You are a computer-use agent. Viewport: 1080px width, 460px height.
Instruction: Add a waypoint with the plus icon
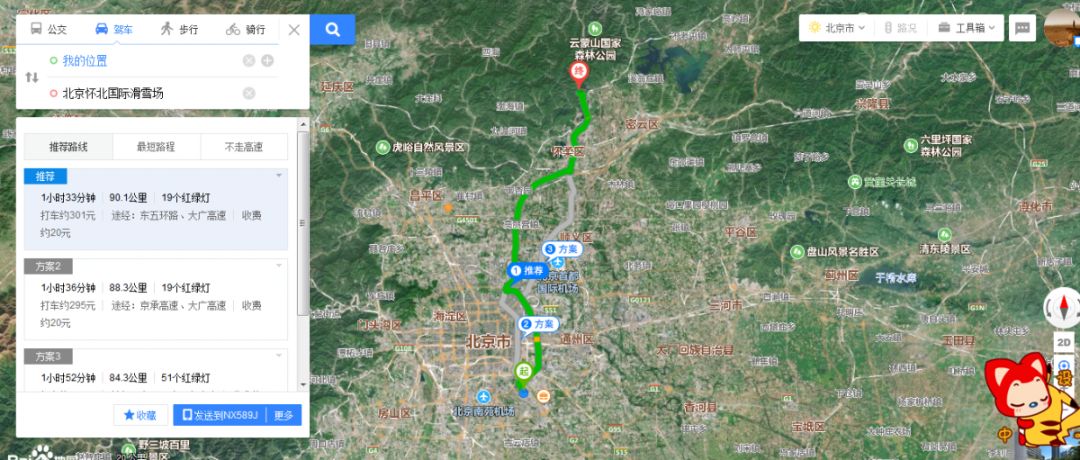click(x=267, y=61)
